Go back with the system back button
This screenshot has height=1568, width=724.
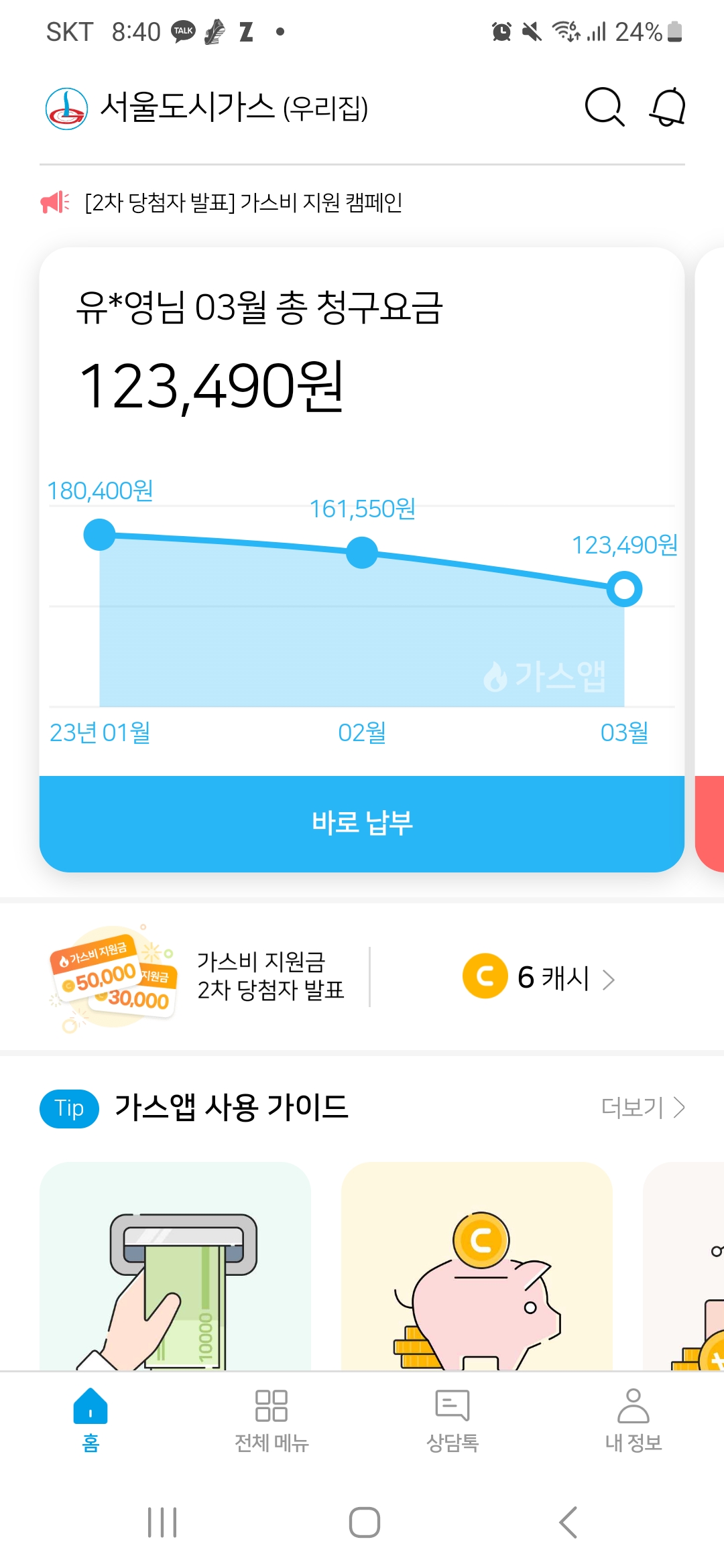[x=568, y=1522]
